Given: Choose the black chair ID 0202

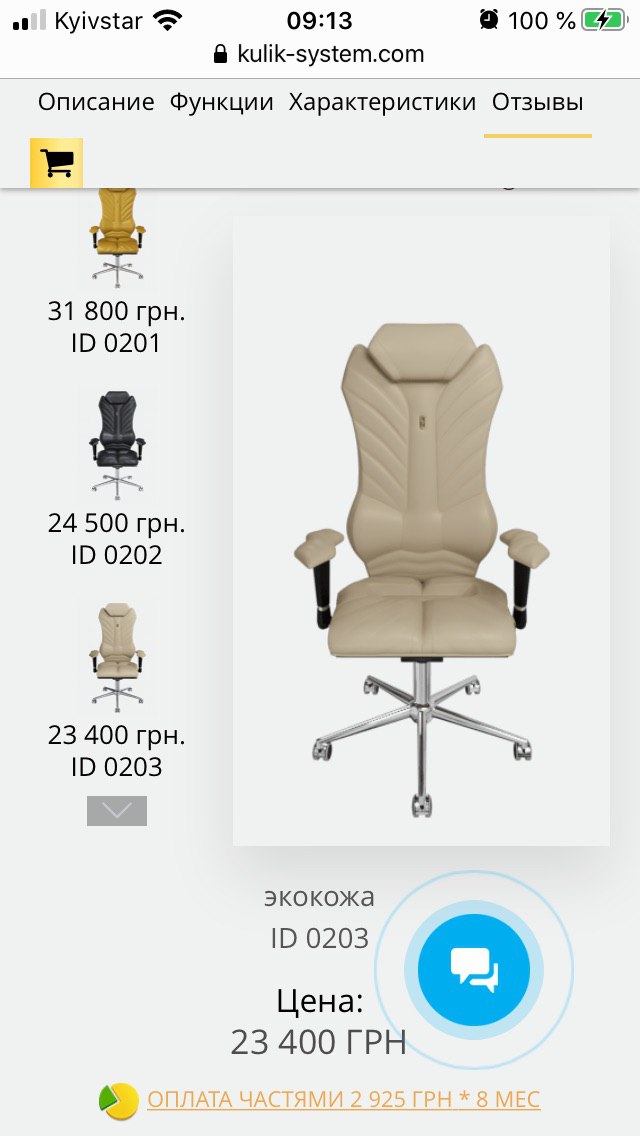Looking at the screenshot, I should coord(117,444).
